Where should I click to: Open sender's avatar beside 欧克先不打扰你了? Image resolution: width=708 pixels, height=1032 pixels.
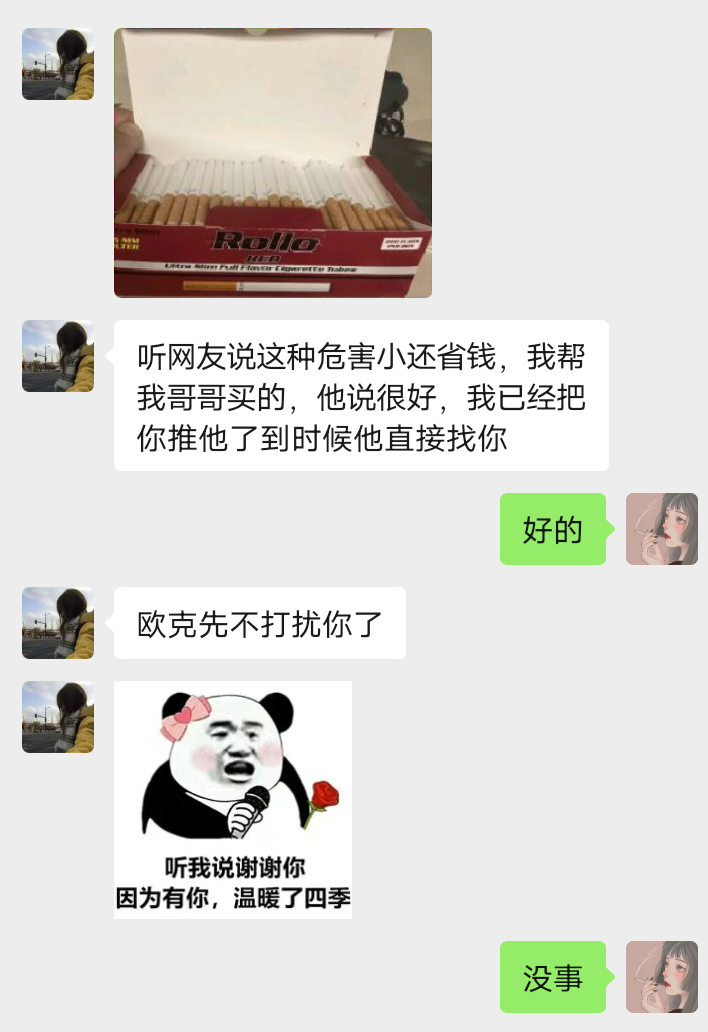pos(58,623)
